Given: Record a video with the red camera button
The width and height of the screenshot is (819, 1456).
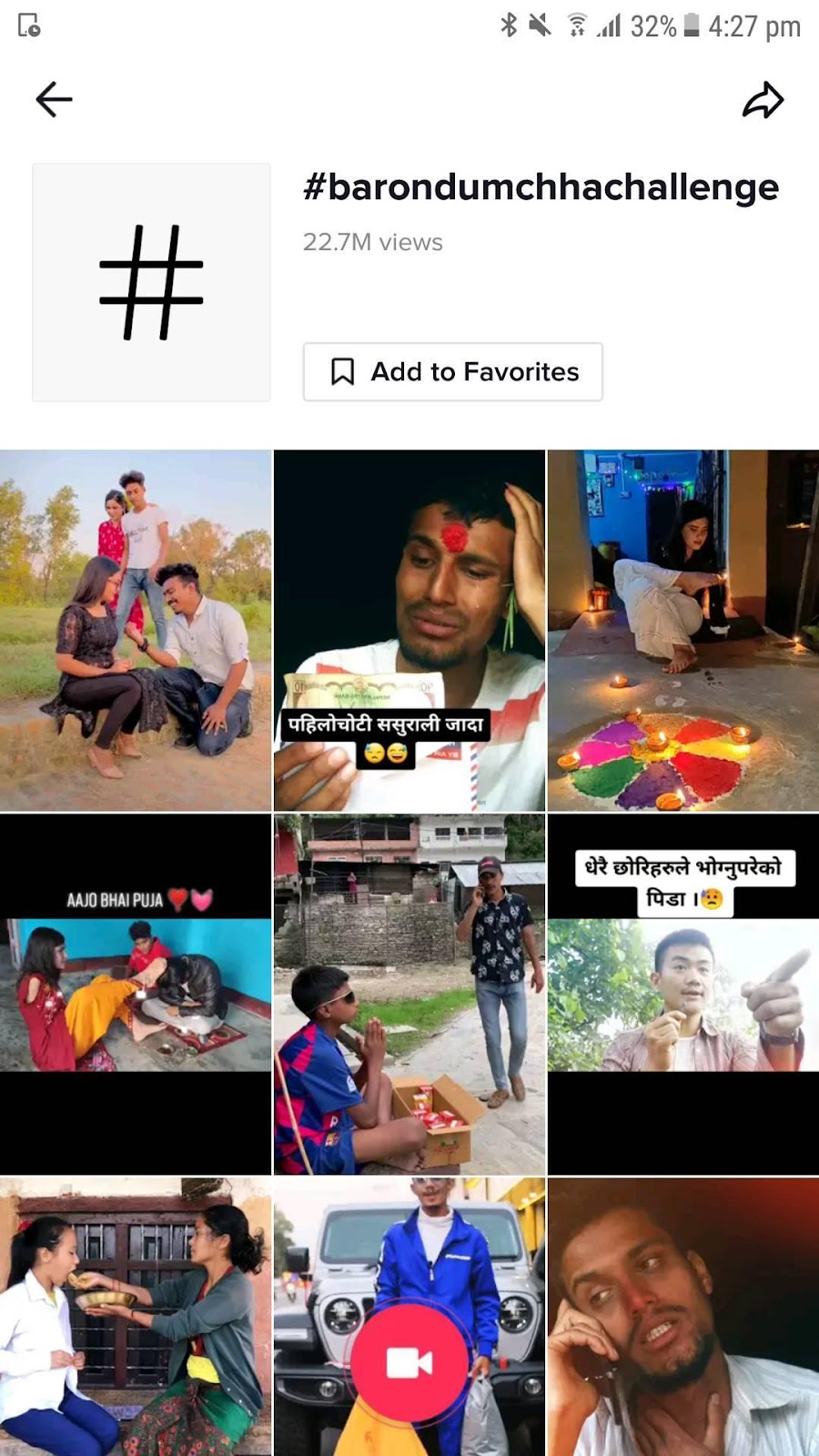Looking at the screenshot, I should [x=409, y=1362].
